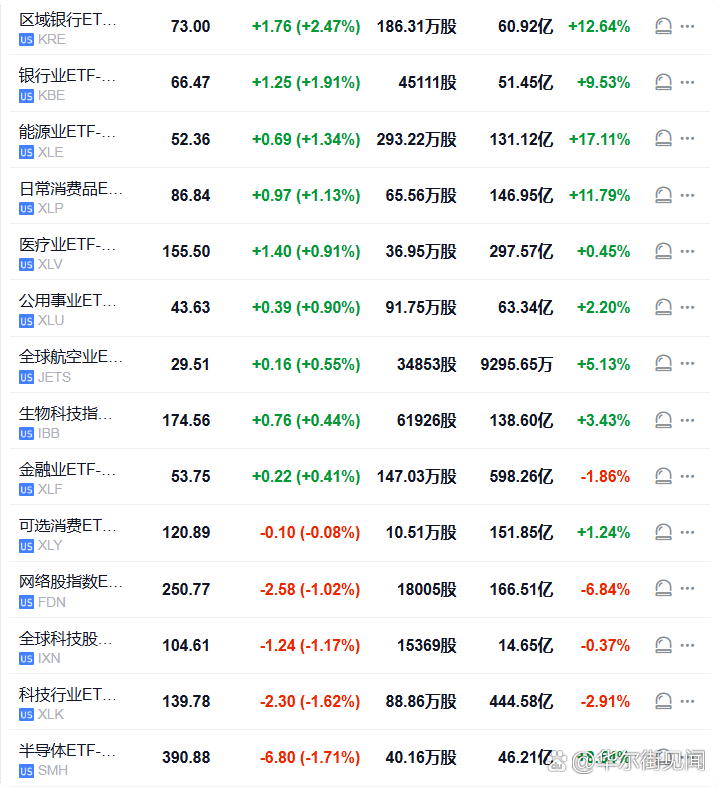
Task: Set a price alert bell for KRE
Action: point(663,27)
